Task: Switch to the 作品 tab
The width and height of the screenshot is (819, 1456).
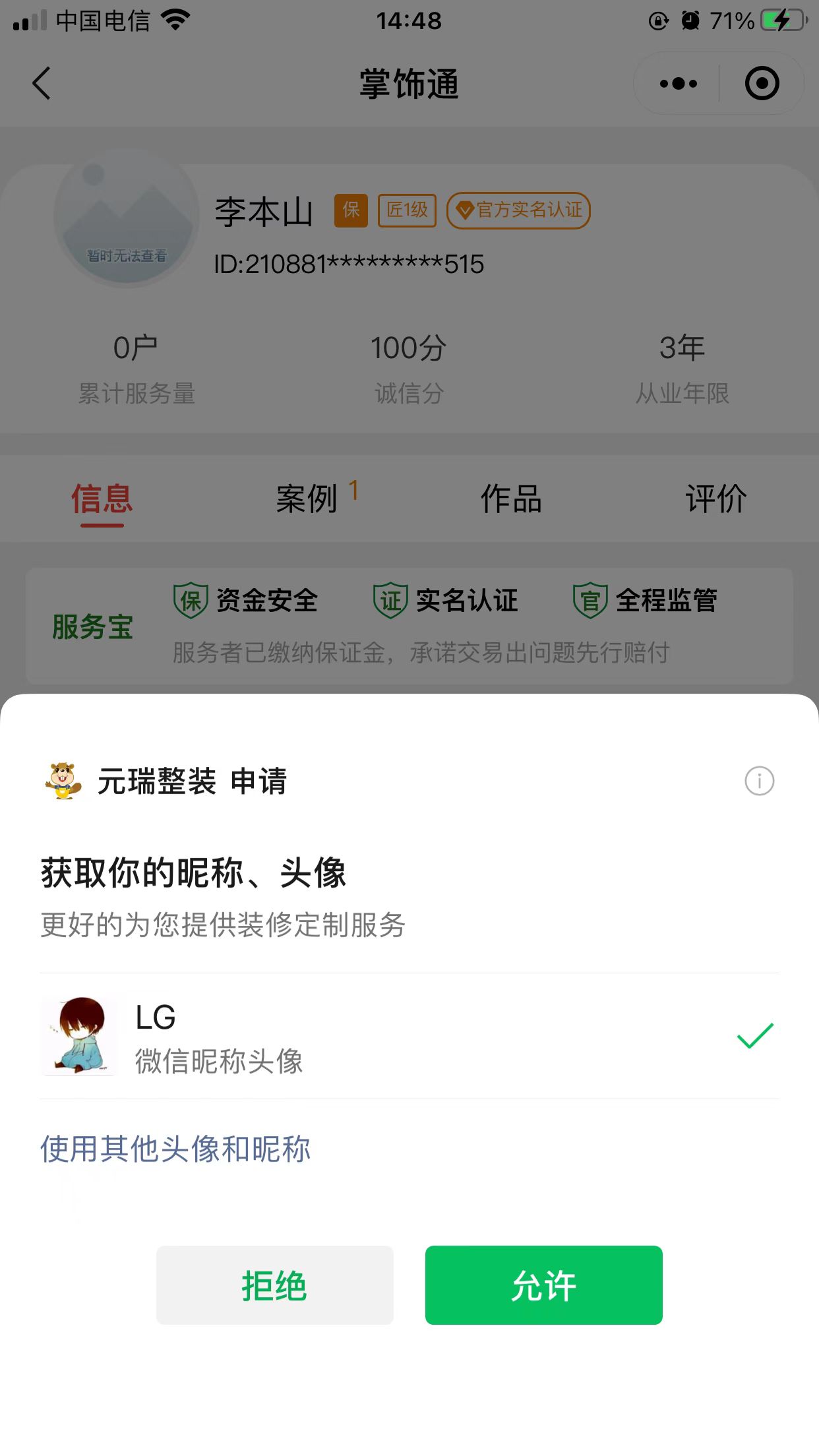Action: point(512,500)
